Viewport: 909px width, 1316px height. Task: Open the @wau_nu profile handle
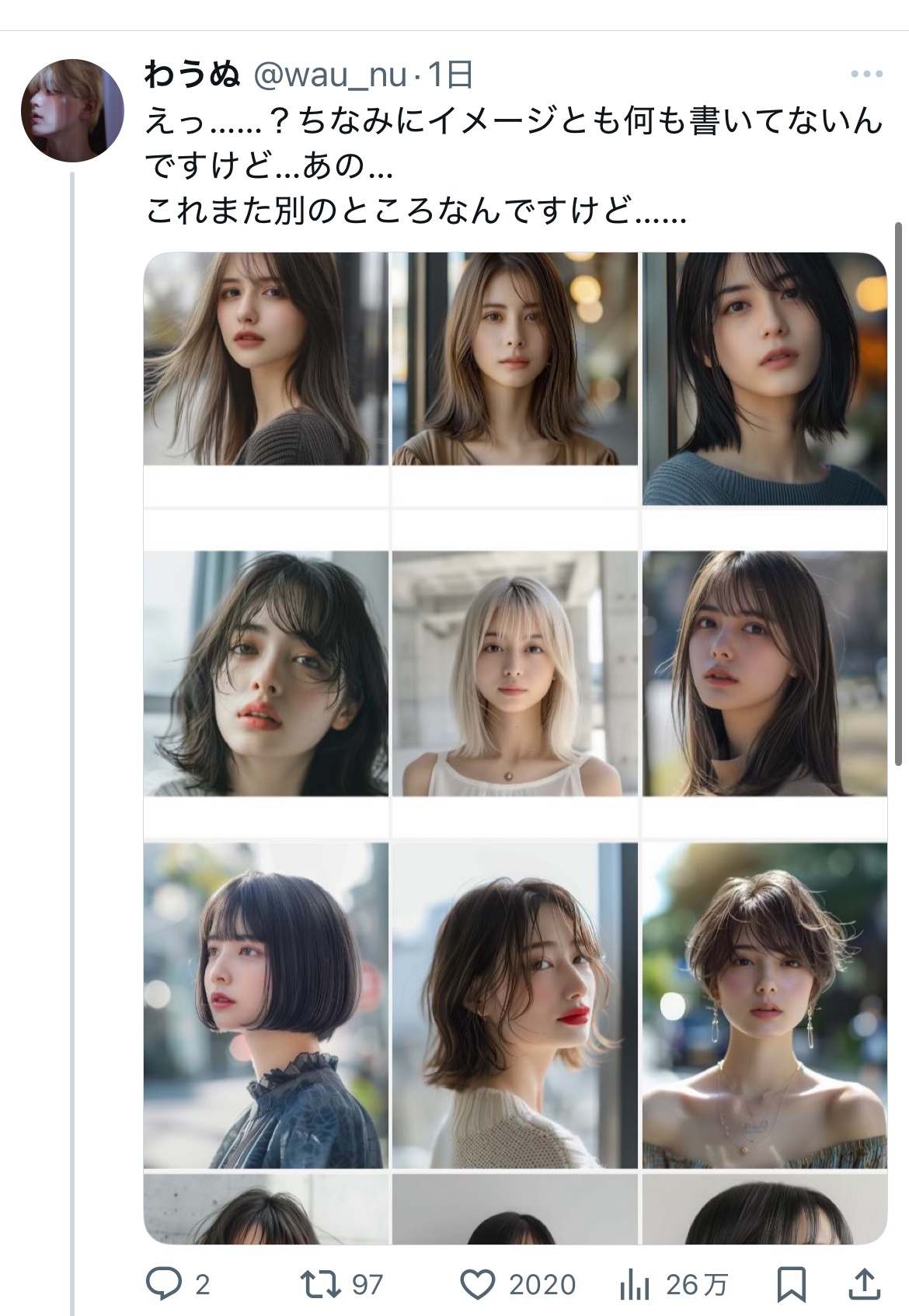[x=330, y=75]
